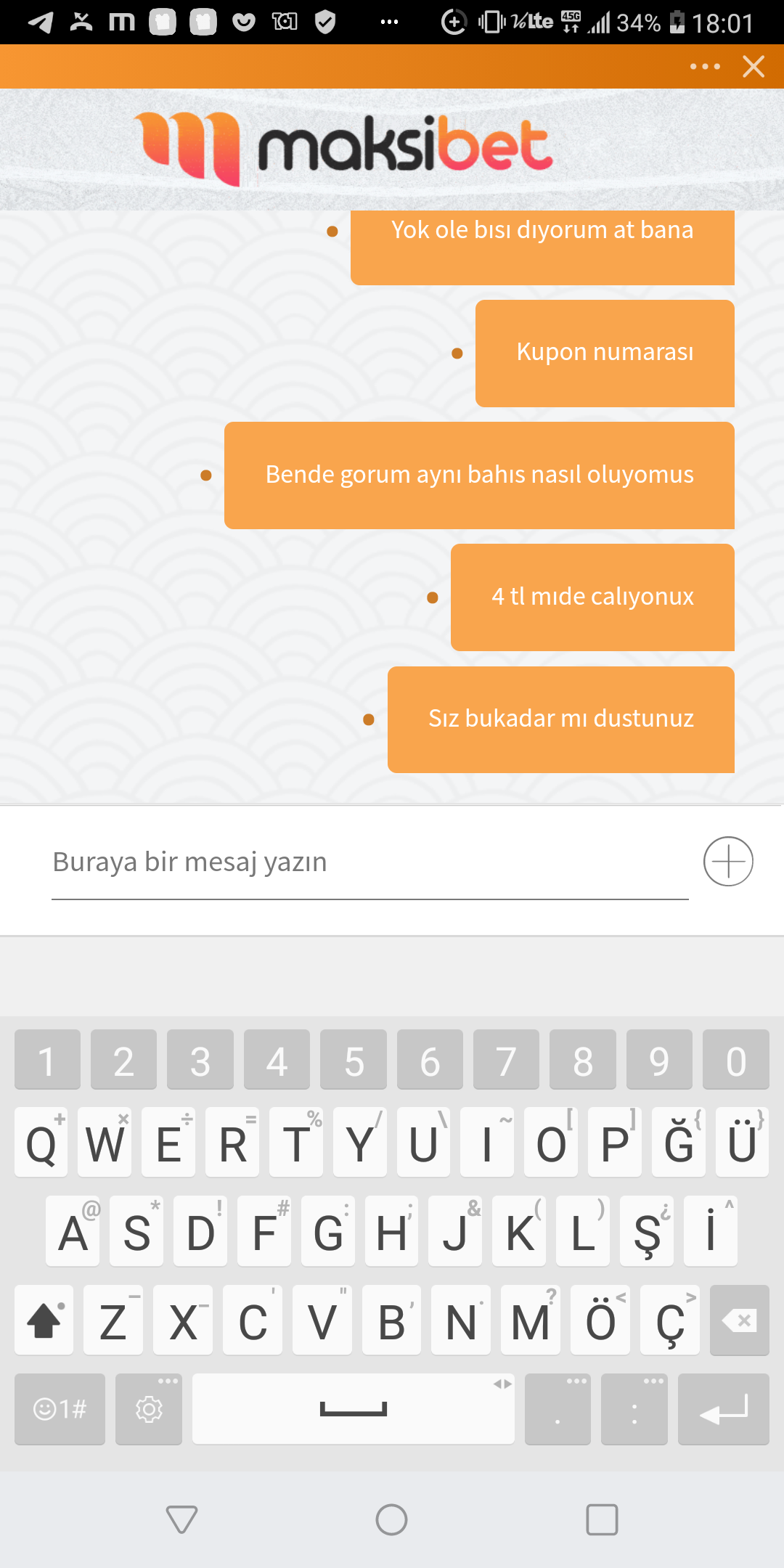
Task: Close the chat window
Action: pyautogui.click(x=754, y=66)
